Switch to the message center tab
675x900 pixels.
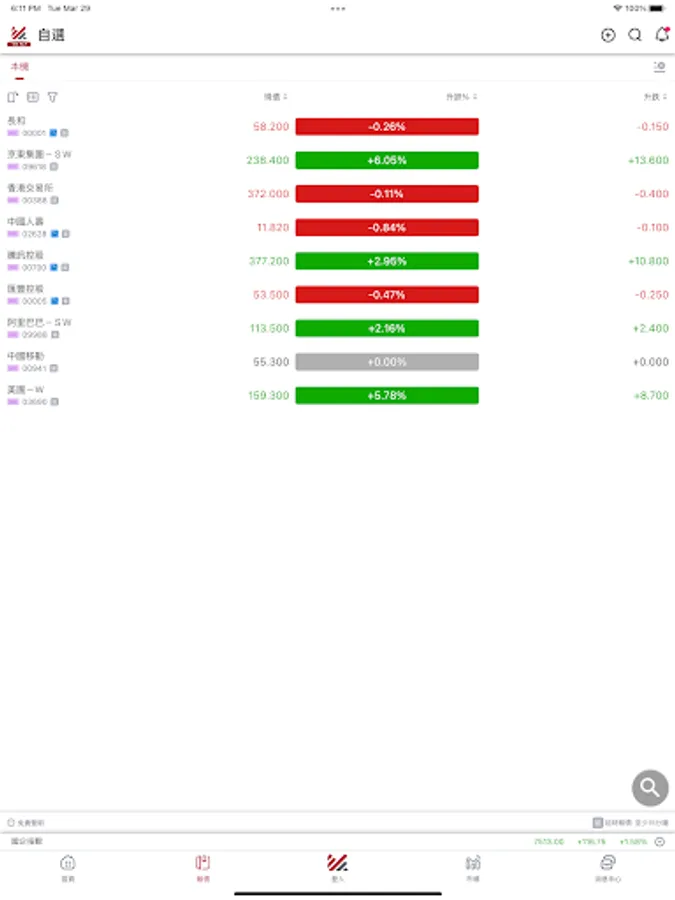[608, 866]
